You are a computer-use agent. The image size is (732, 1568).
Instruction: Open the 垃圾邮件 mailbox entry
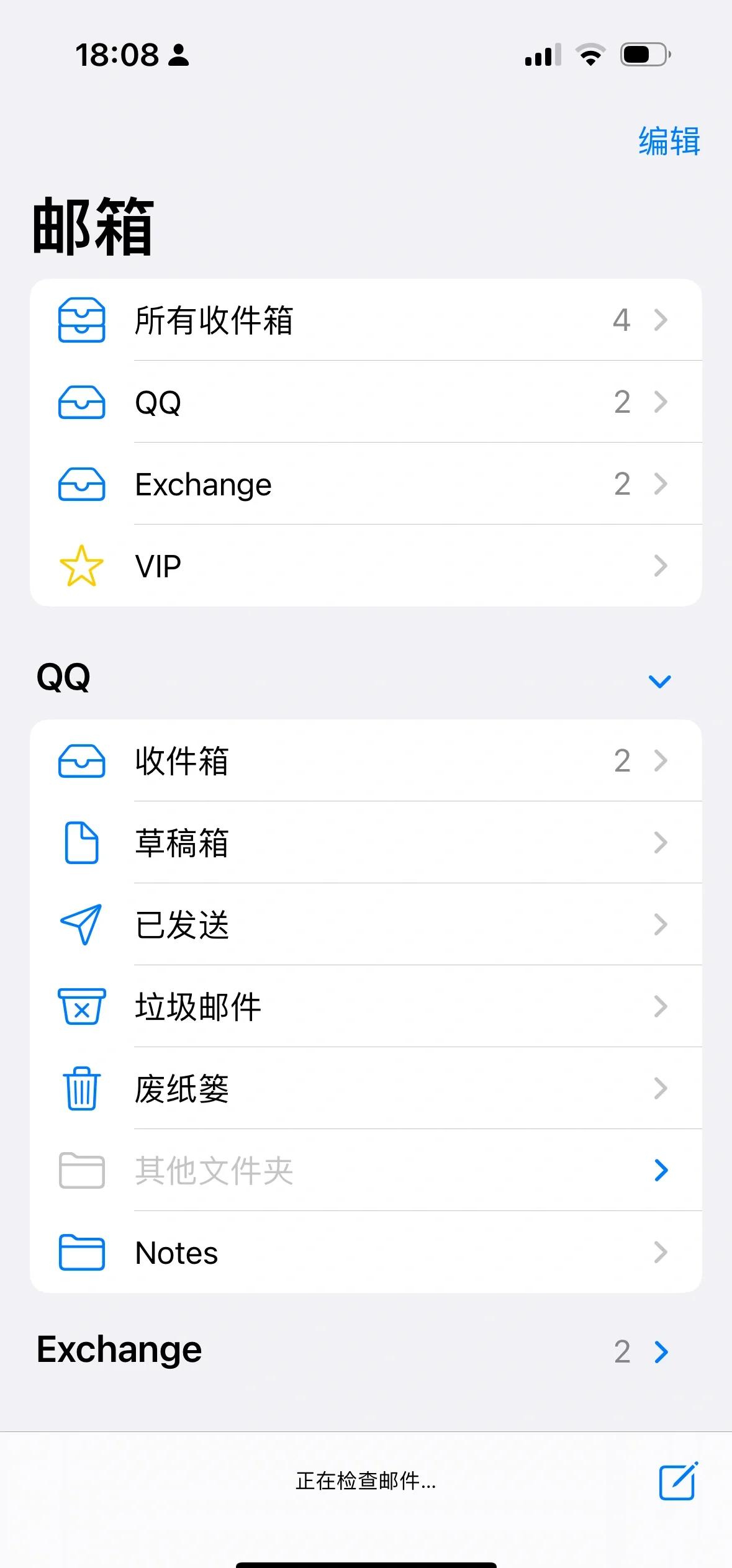point(366,1007)
